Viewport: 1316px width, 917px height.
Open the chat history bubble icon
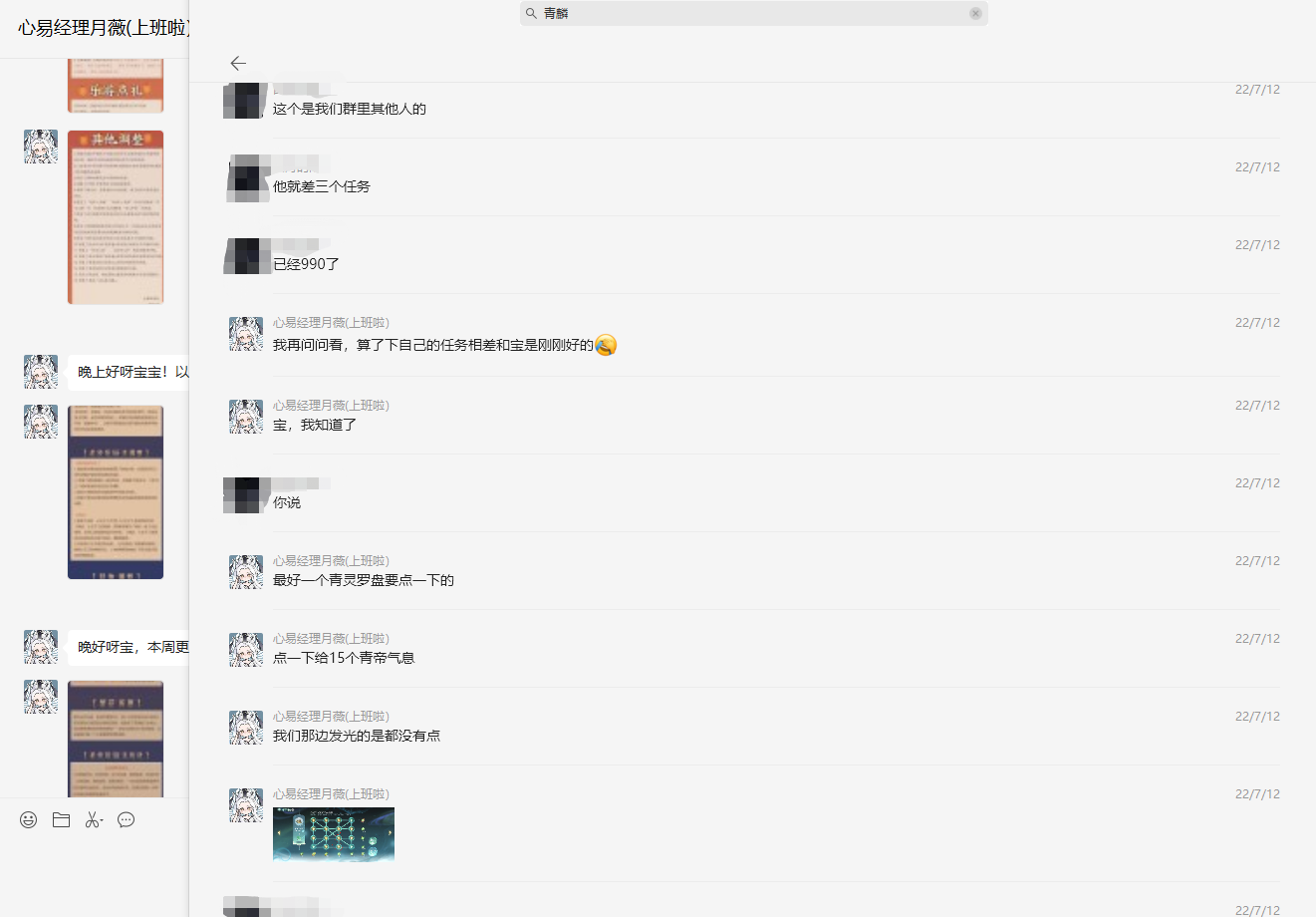pyautogui.click(x=127, y=820)
